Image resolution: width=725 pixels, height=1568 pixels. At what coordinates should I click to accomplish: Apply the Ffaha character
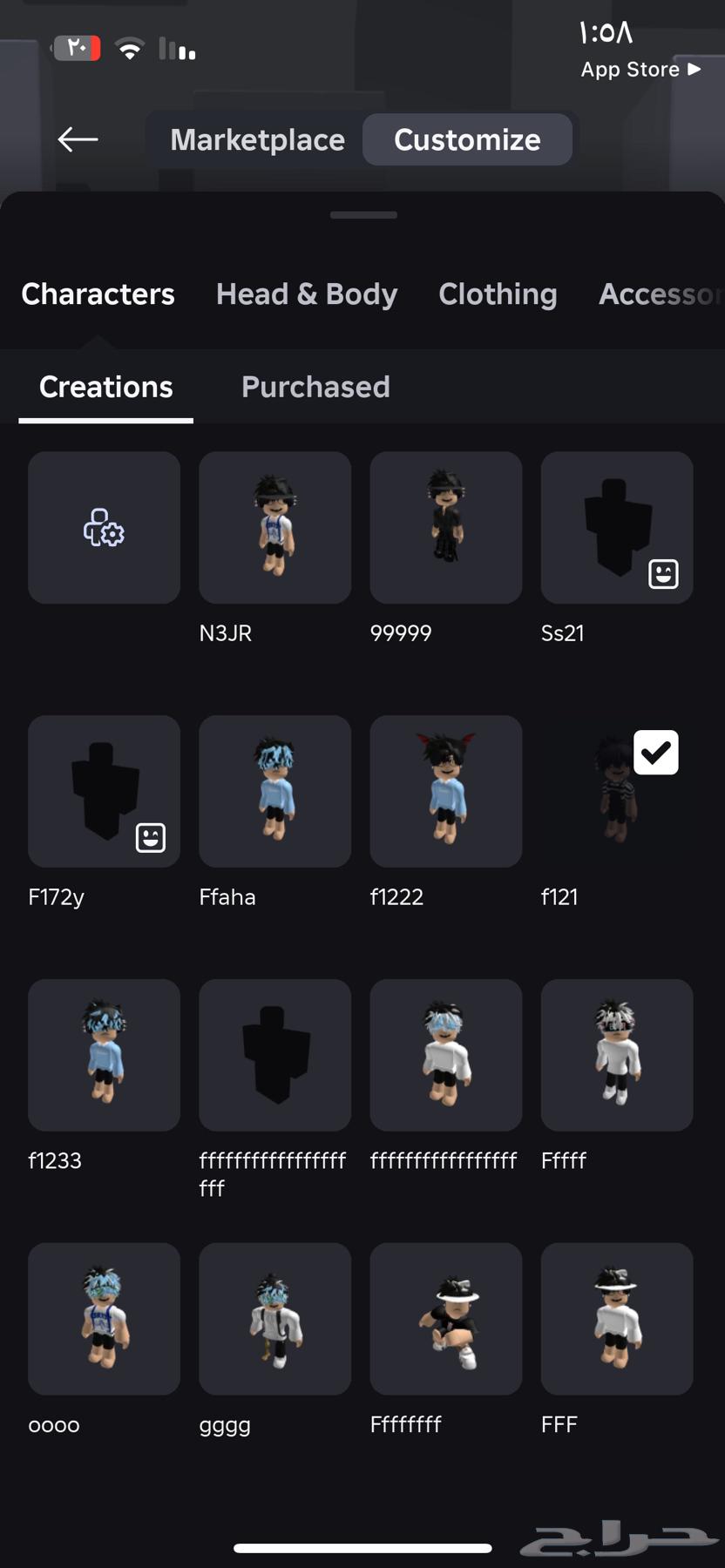tap(274, 791)
